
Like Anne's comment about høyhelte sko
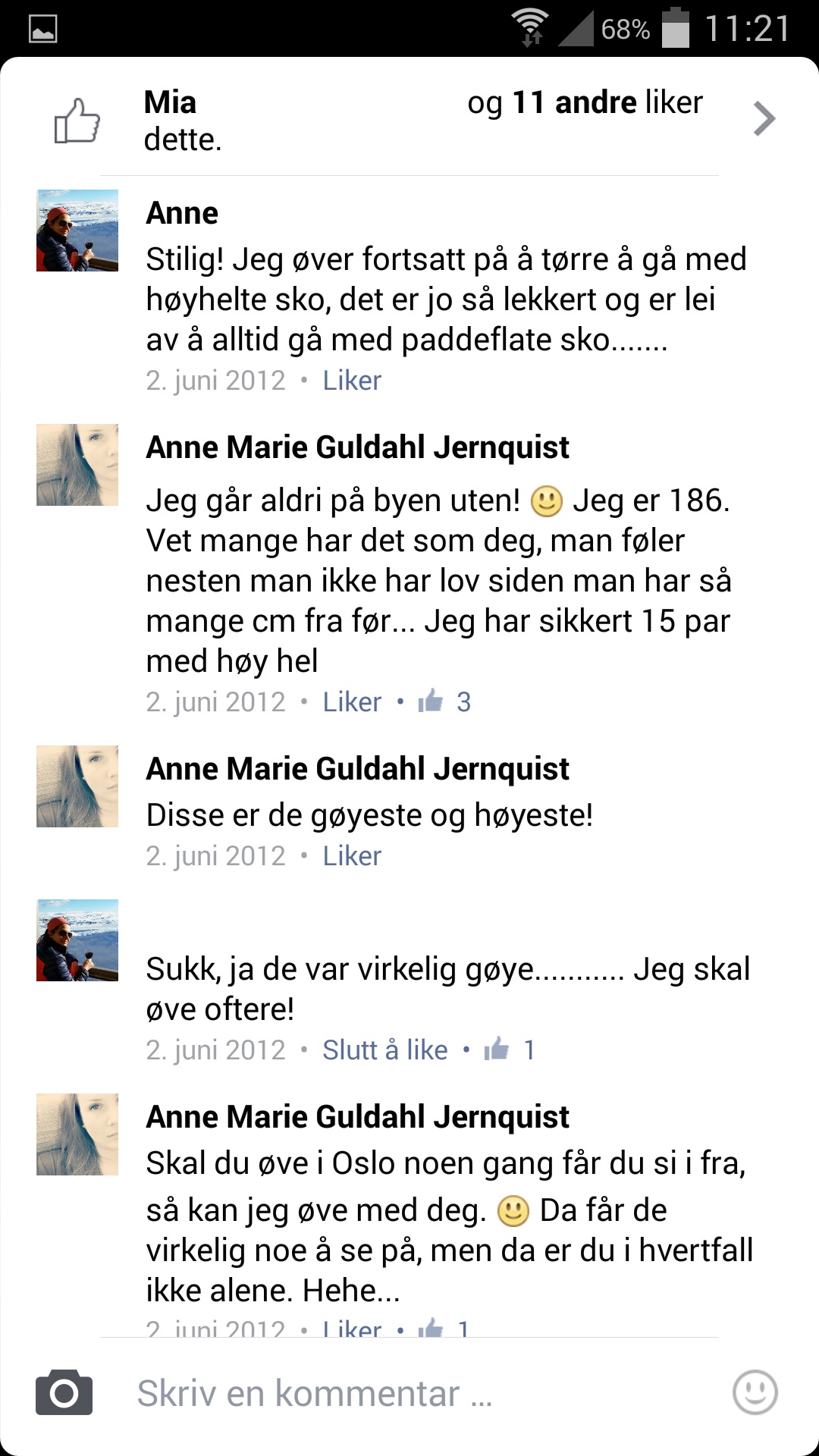point(352,381)
